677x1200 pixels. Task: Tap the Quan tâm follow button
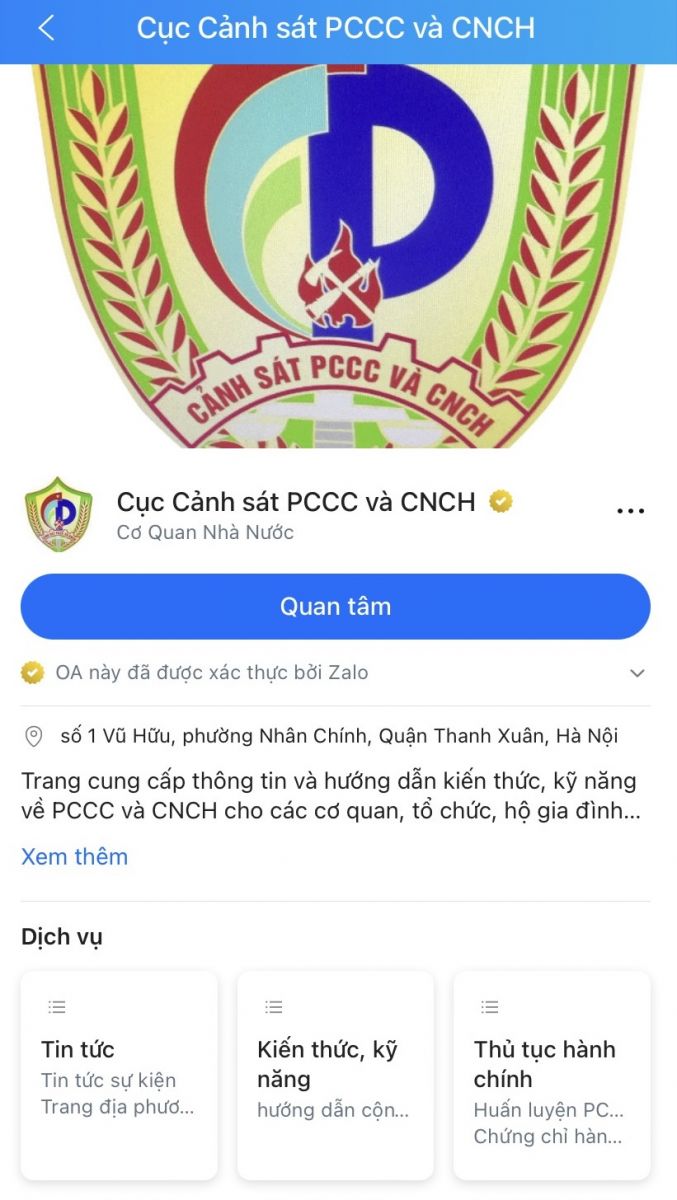pos(336,606)
